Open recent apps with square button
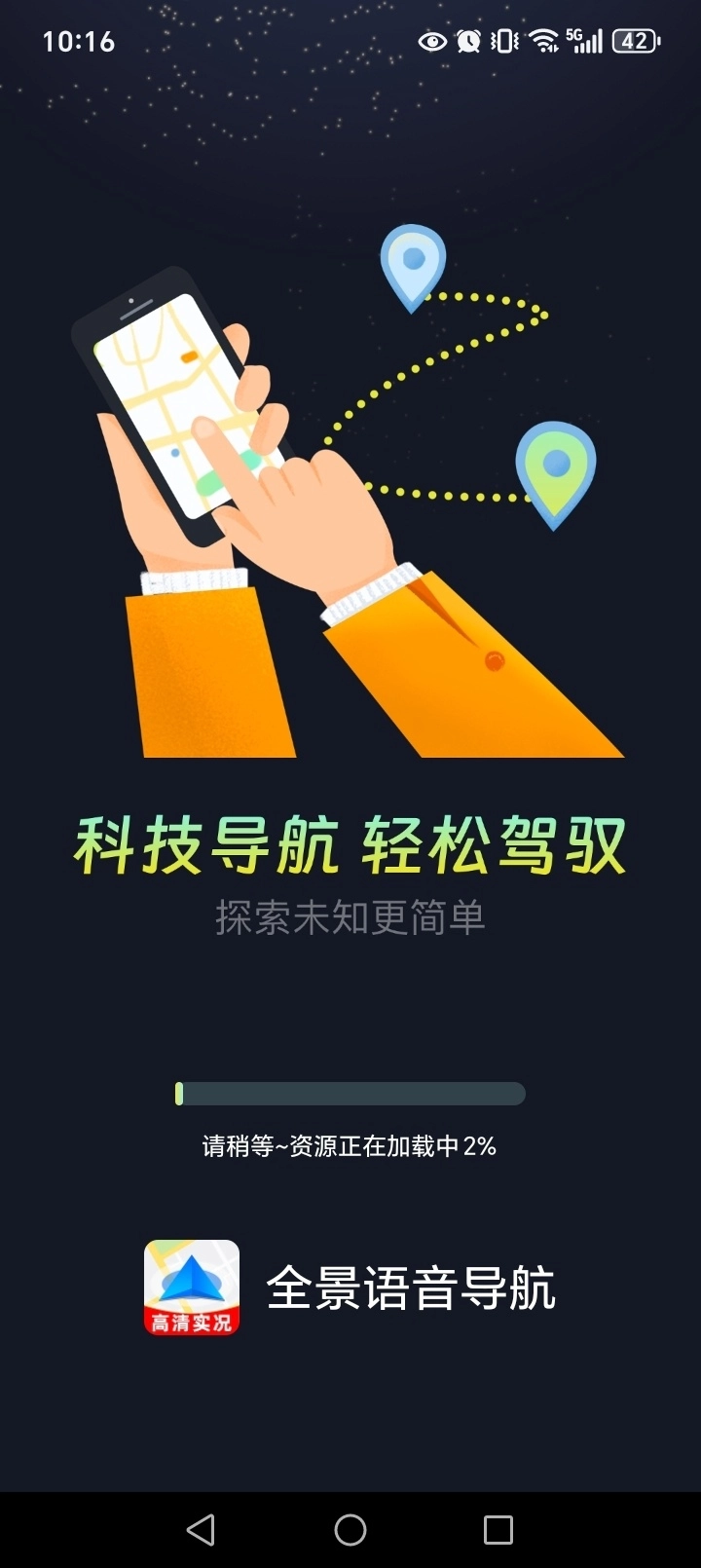Viewport: 701px width, 1568px height. pos(499,1528)
